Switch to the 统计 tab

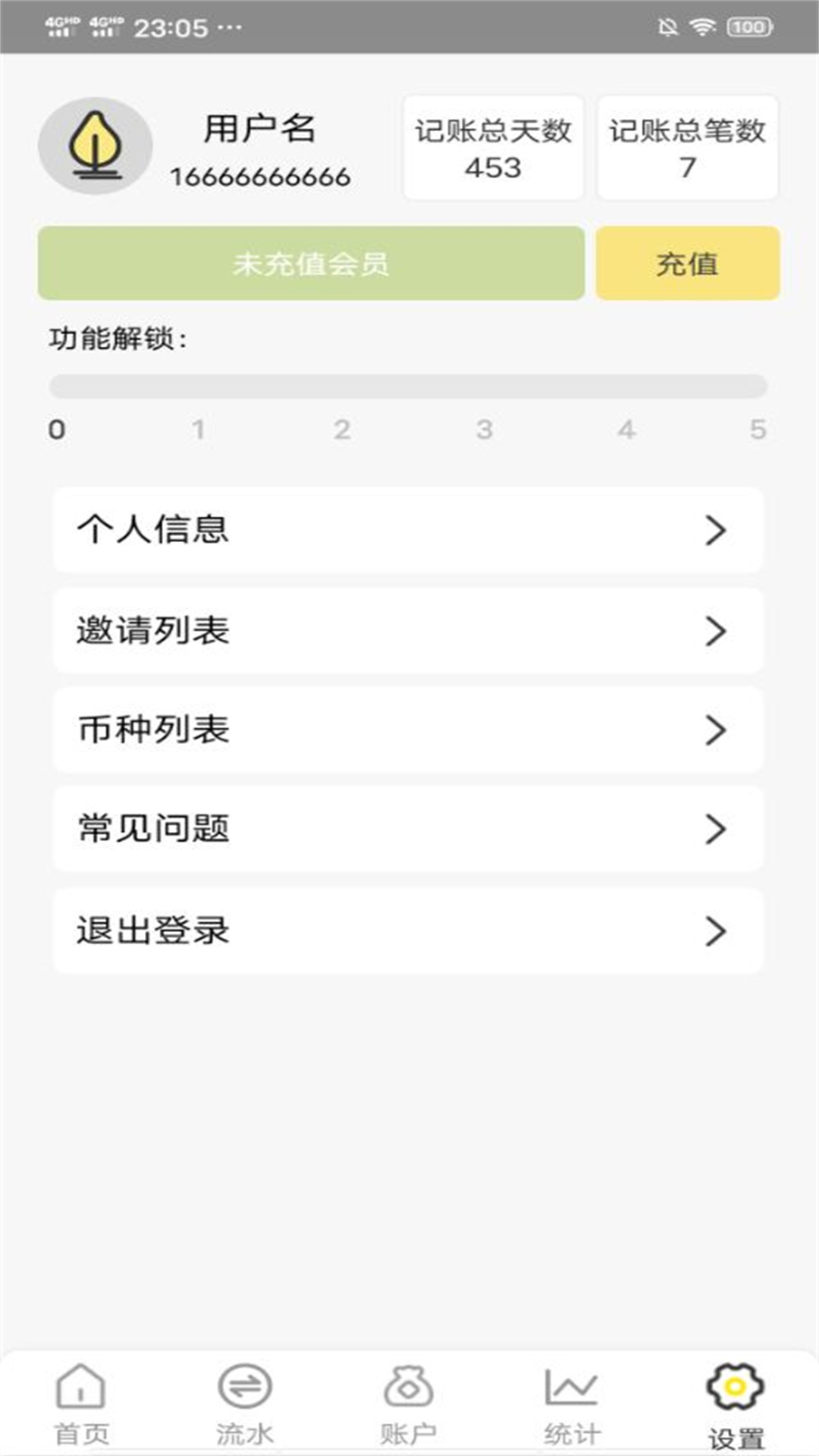click(x=572, y=1404)
